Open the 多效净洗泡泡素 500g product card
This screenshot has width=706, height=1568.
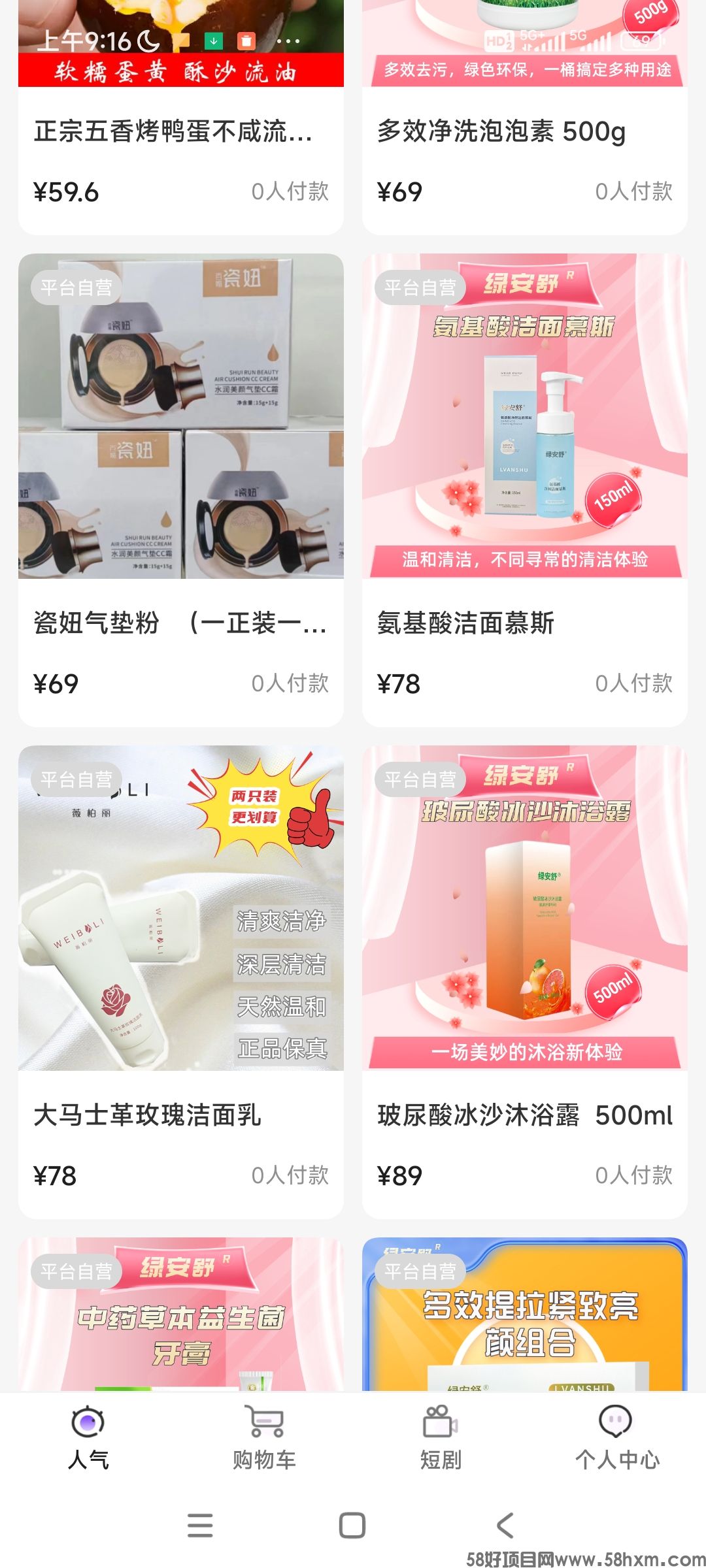(524, 131)
